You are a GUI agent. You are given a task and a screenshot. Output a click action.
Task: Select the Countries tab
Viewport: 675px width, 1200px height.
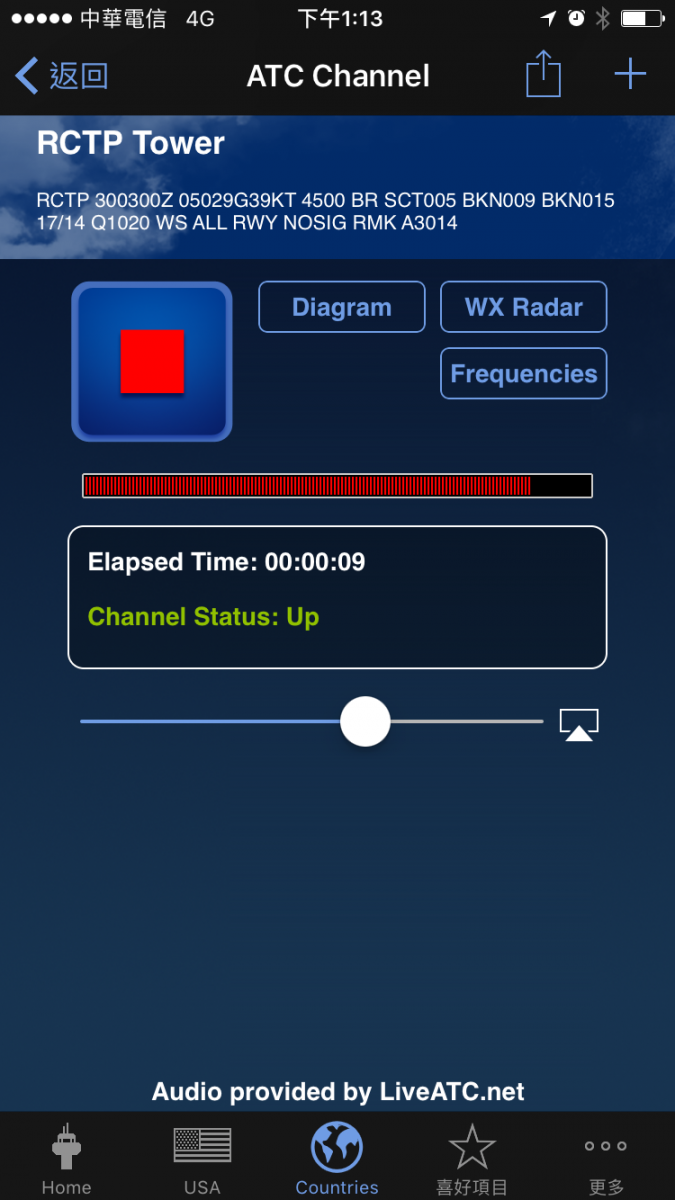tap(337, 1158)
